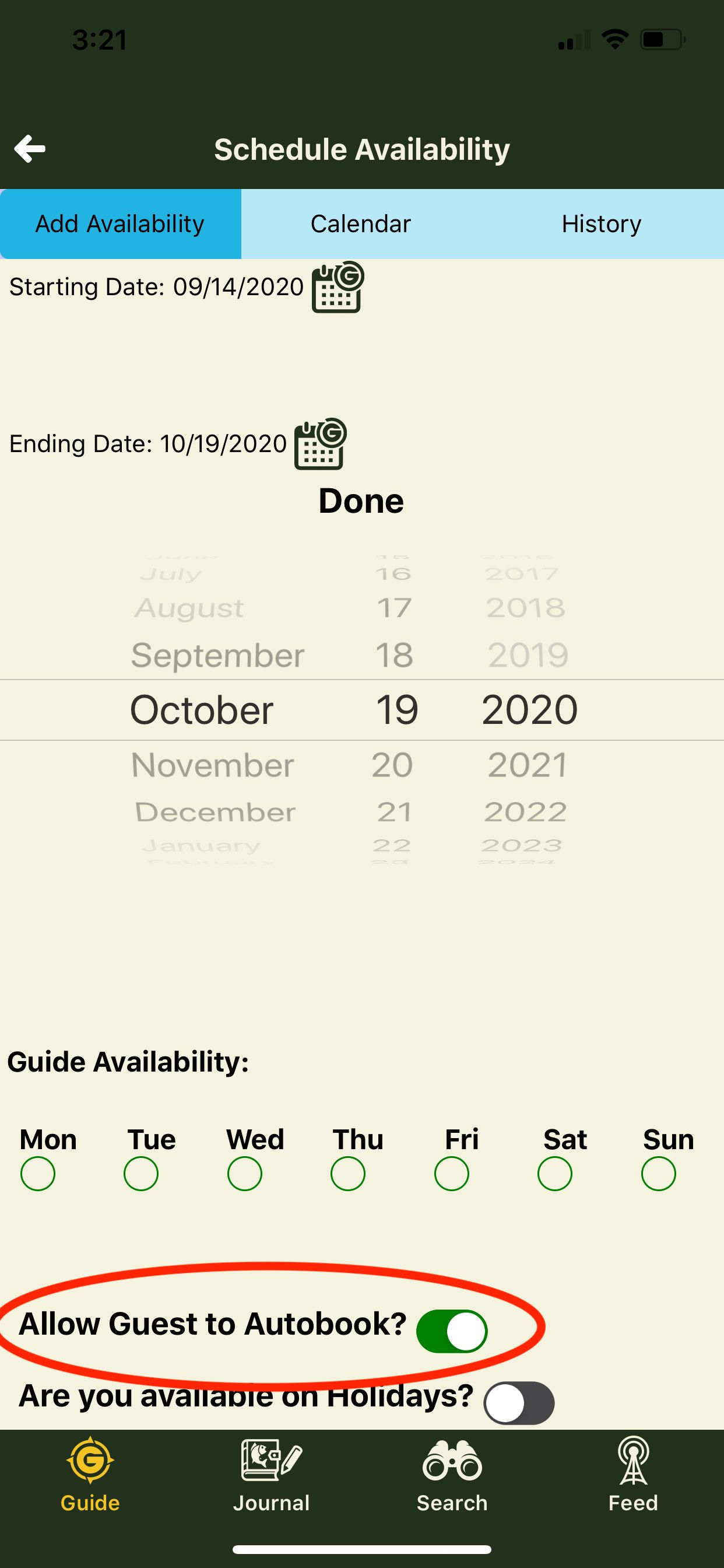Select Sun availability circle
The width and height of the screenshot is (724, 1568).
pyautogui.click(x=658, y=1174)
